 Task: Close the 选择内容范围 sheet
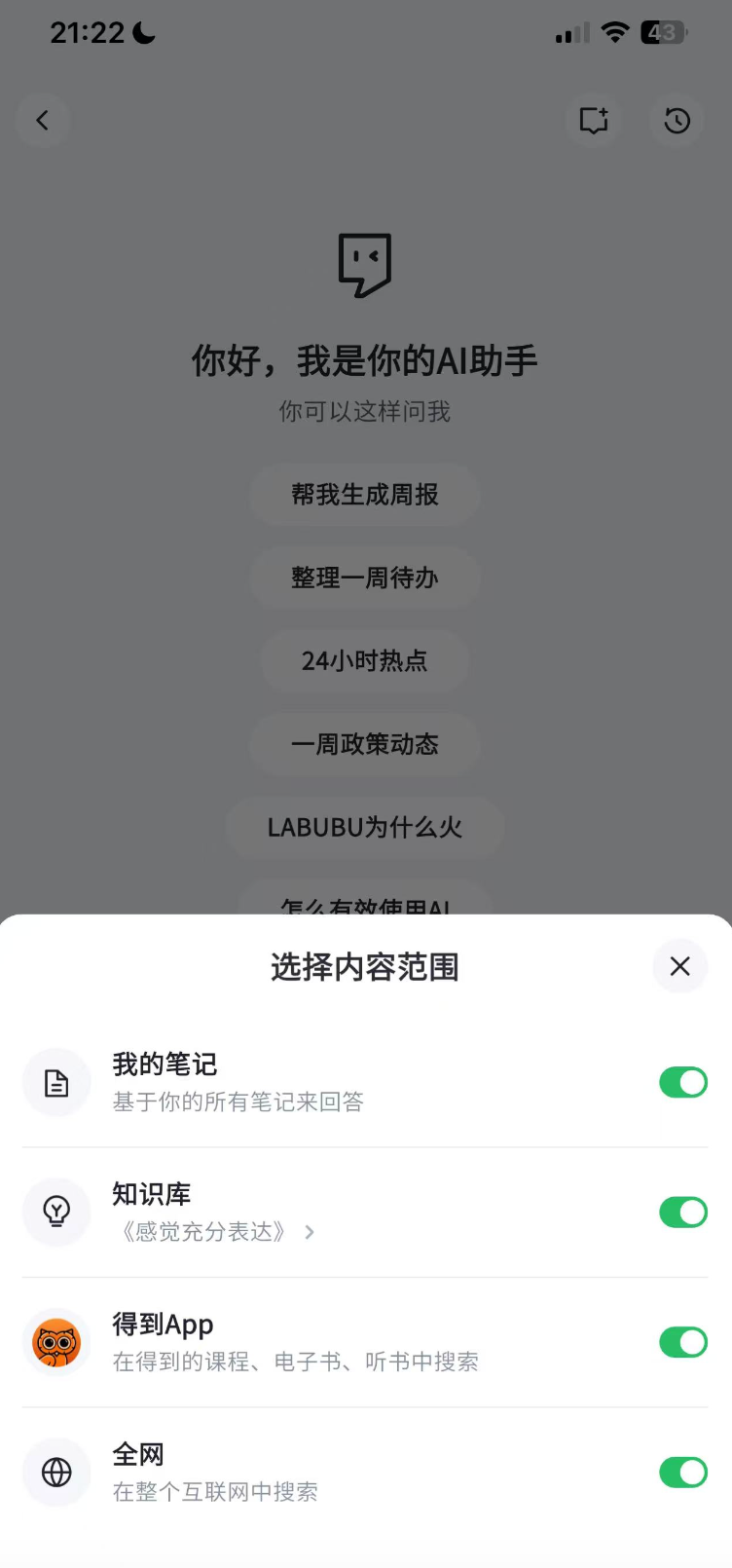[x=679, y=966]
